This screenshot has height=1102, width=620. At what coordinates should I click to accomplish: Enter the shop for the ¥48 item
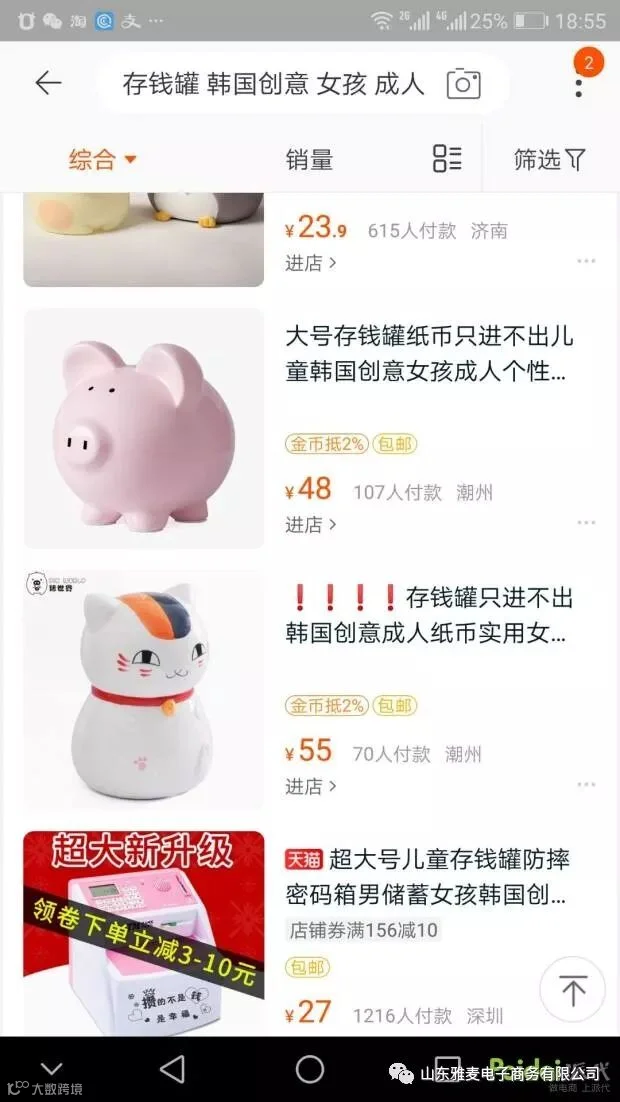311,524
